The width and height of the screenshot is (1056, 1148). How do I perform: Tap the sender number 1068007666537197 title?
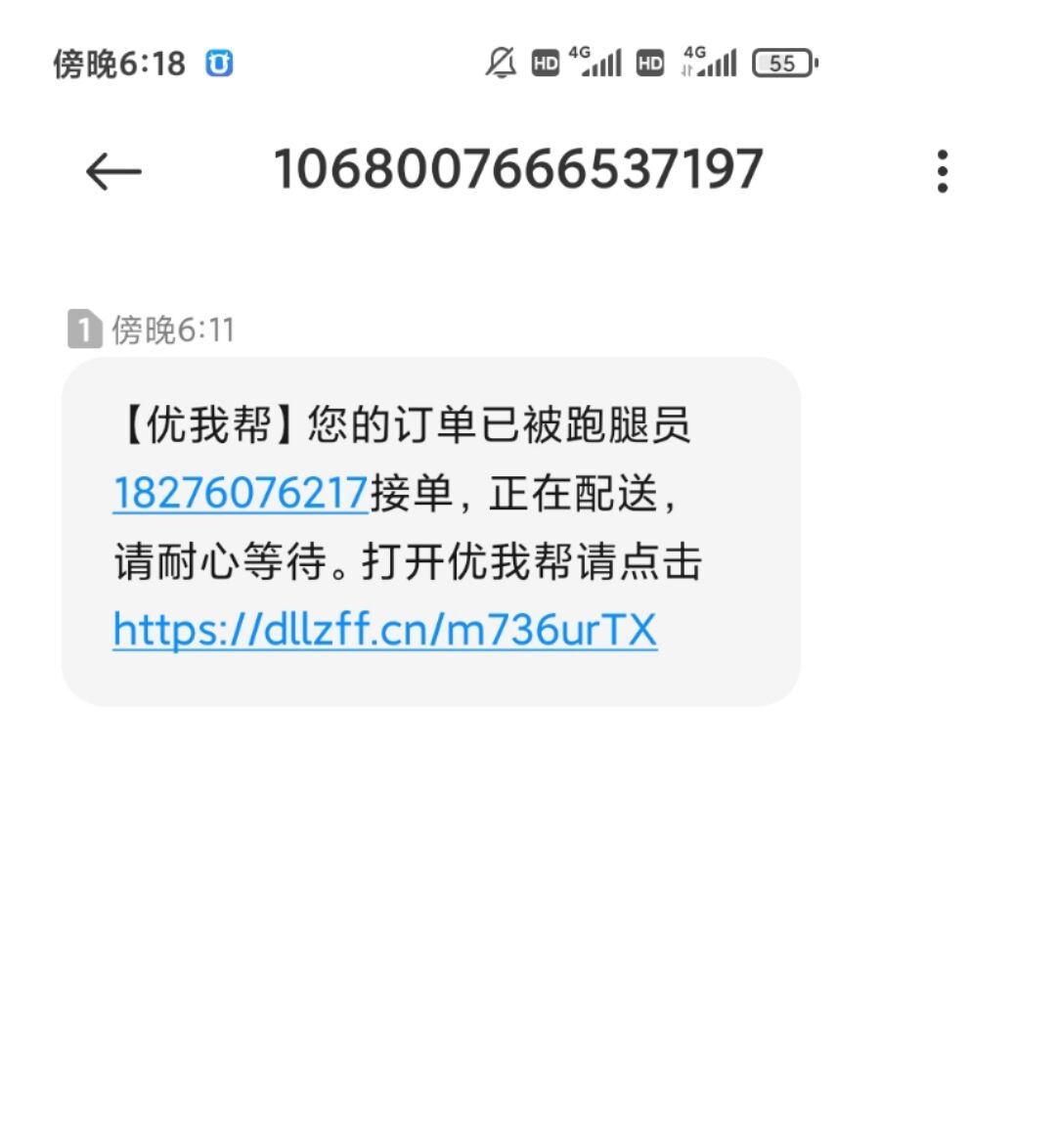(518, 168)
